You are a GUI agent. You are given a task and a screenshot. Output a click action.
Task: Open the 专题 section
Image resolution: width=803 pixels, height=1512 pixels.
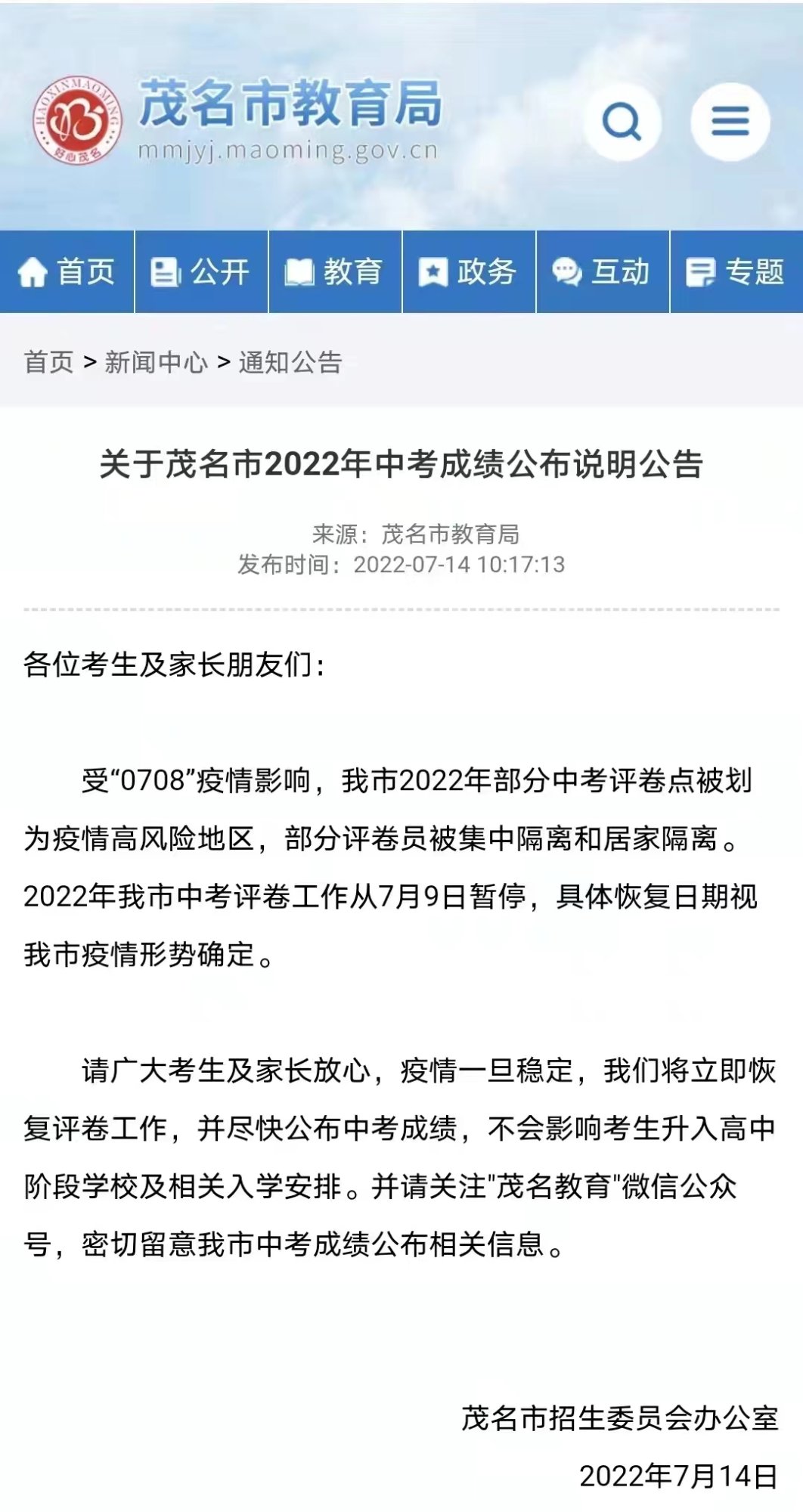(x=736, y=272)
